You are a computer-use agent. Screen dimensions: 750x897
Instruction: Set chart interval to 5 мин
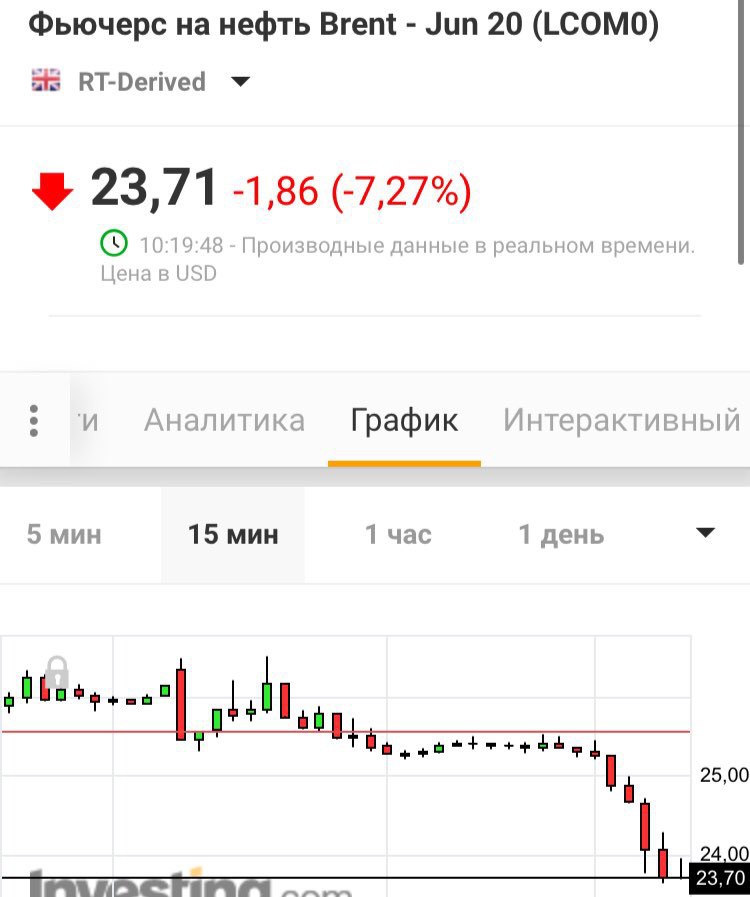[64, 535]
